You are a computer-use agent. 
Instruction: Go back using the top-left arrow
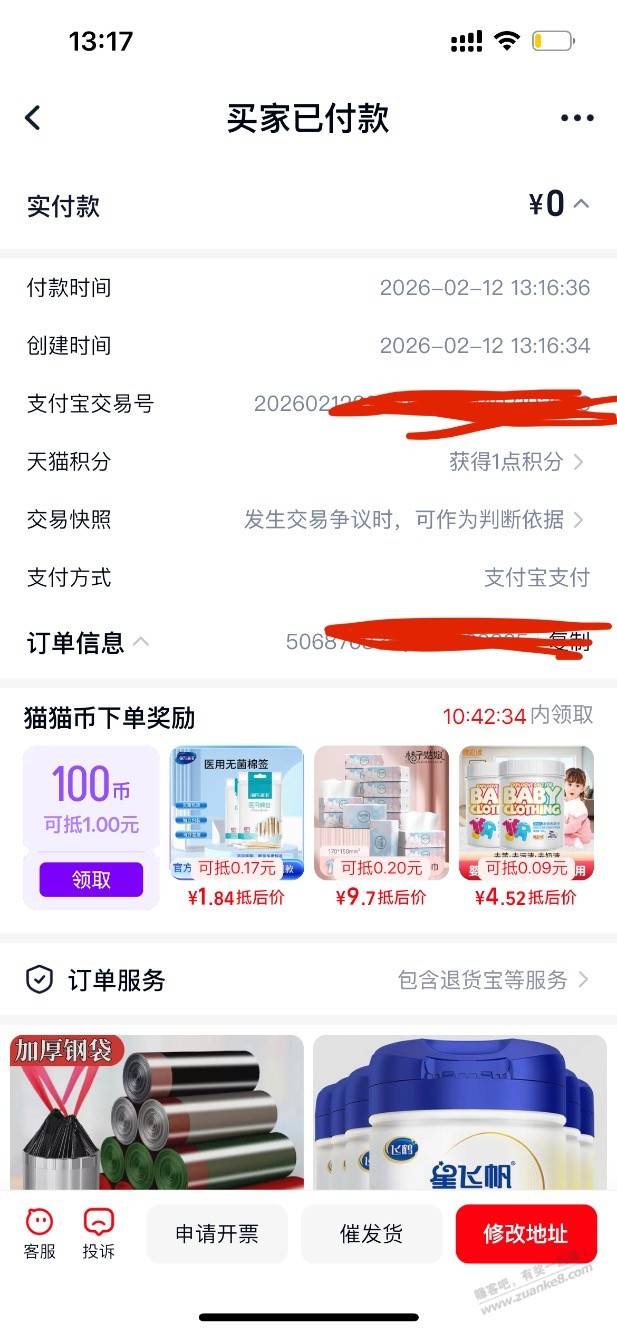33,118
